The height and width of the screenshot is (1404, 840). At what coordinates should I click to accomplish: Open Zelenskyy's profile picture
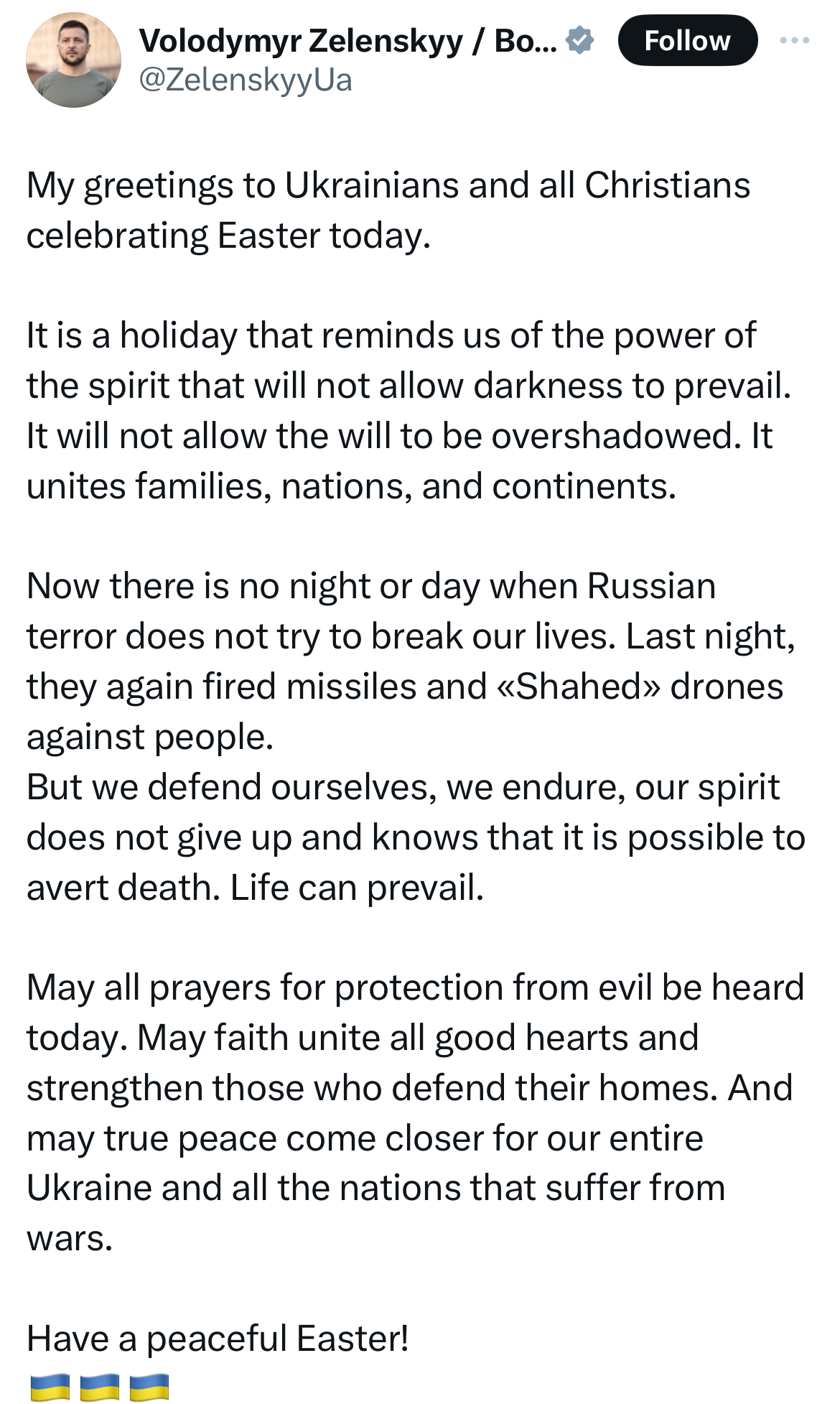[x=73, y=60]
